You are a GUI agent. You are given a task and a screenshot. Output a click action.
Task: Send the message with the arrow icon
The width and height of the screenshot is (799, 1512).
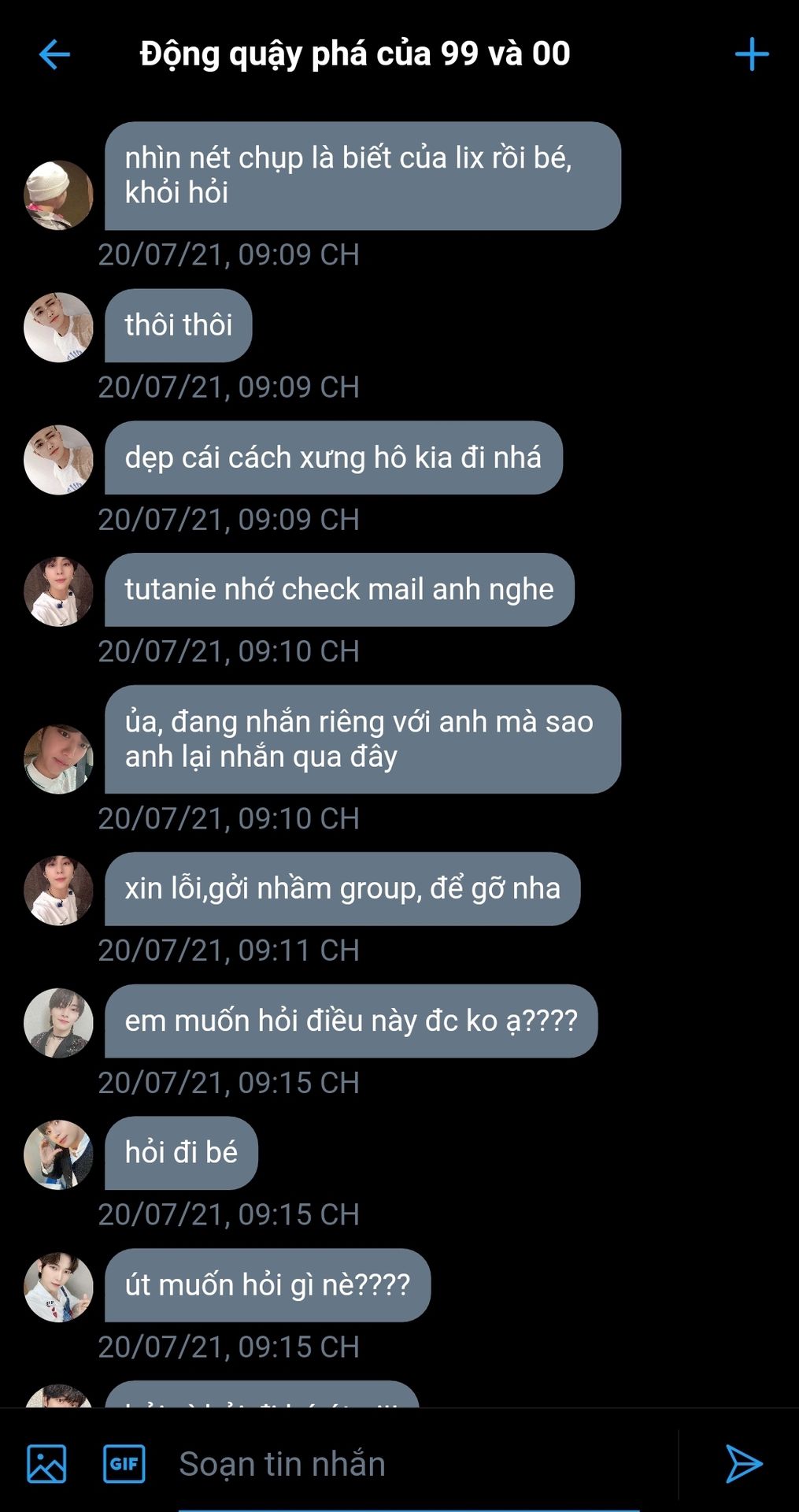click(743, 1464)
